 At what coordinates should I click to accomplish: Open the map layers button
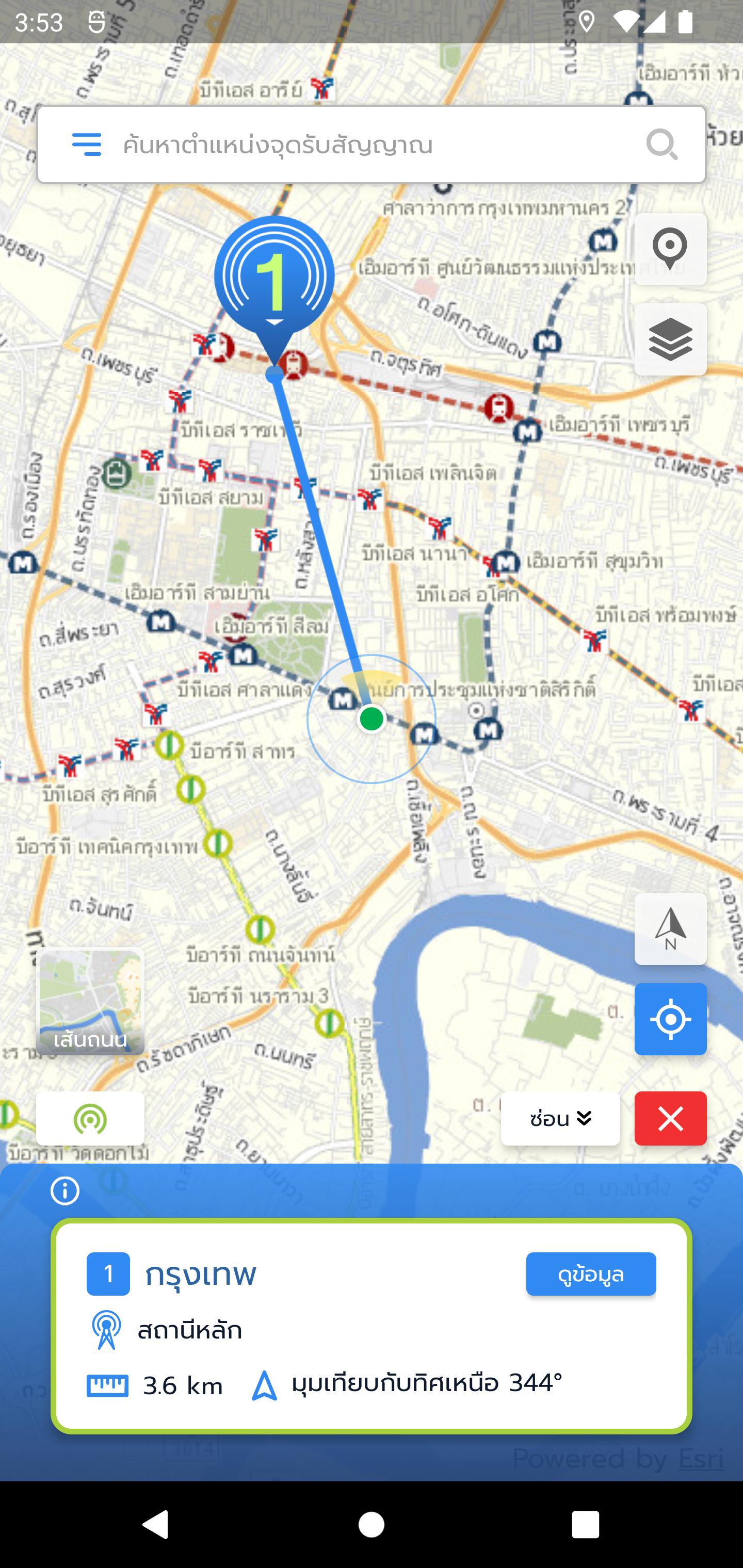point(670,339)
